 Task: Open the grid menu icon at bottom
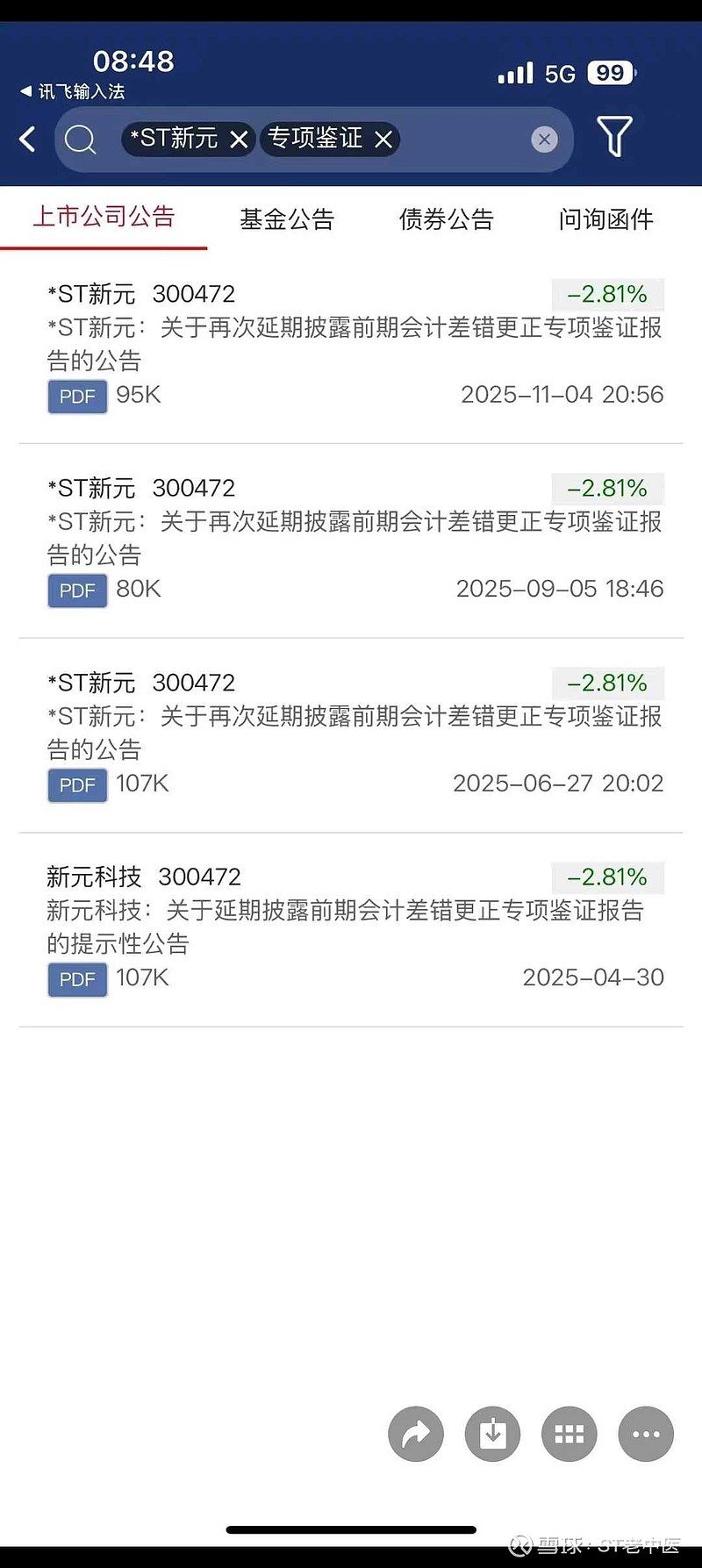(x=569, y=1434)
